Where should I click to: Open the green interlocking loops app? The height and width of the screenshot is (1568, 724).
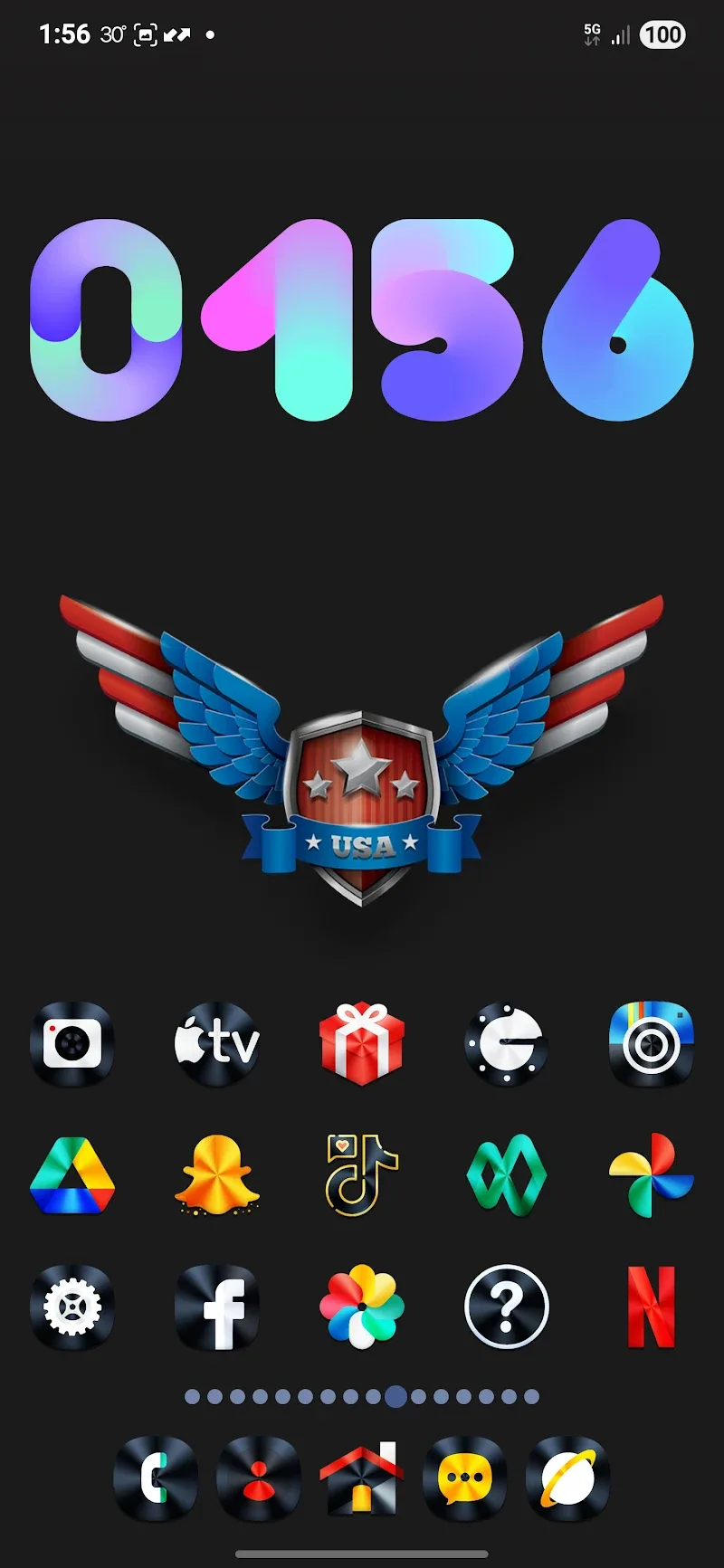[x=507, y=1175]
